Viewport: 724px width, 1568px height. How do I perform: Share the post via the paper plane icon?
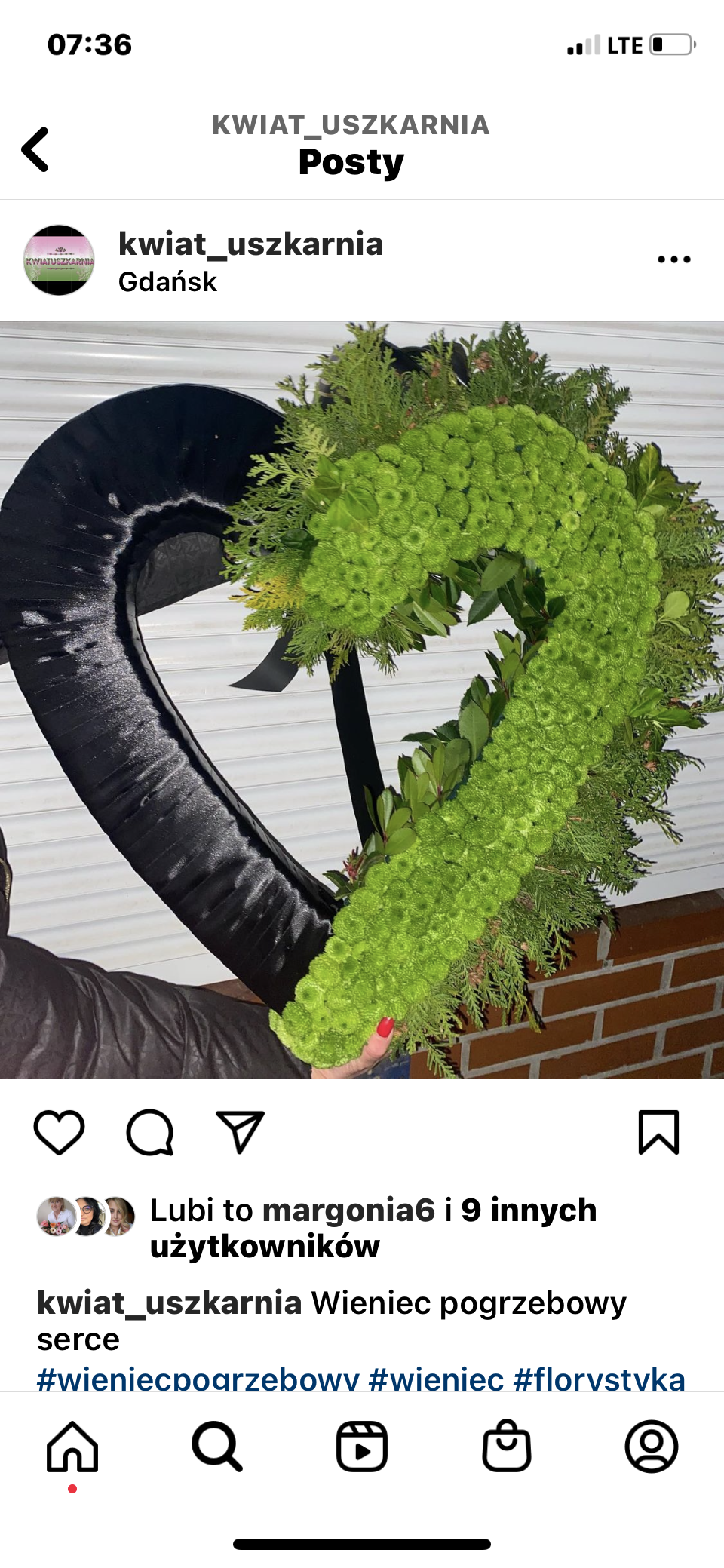(x=240, y=1131)
